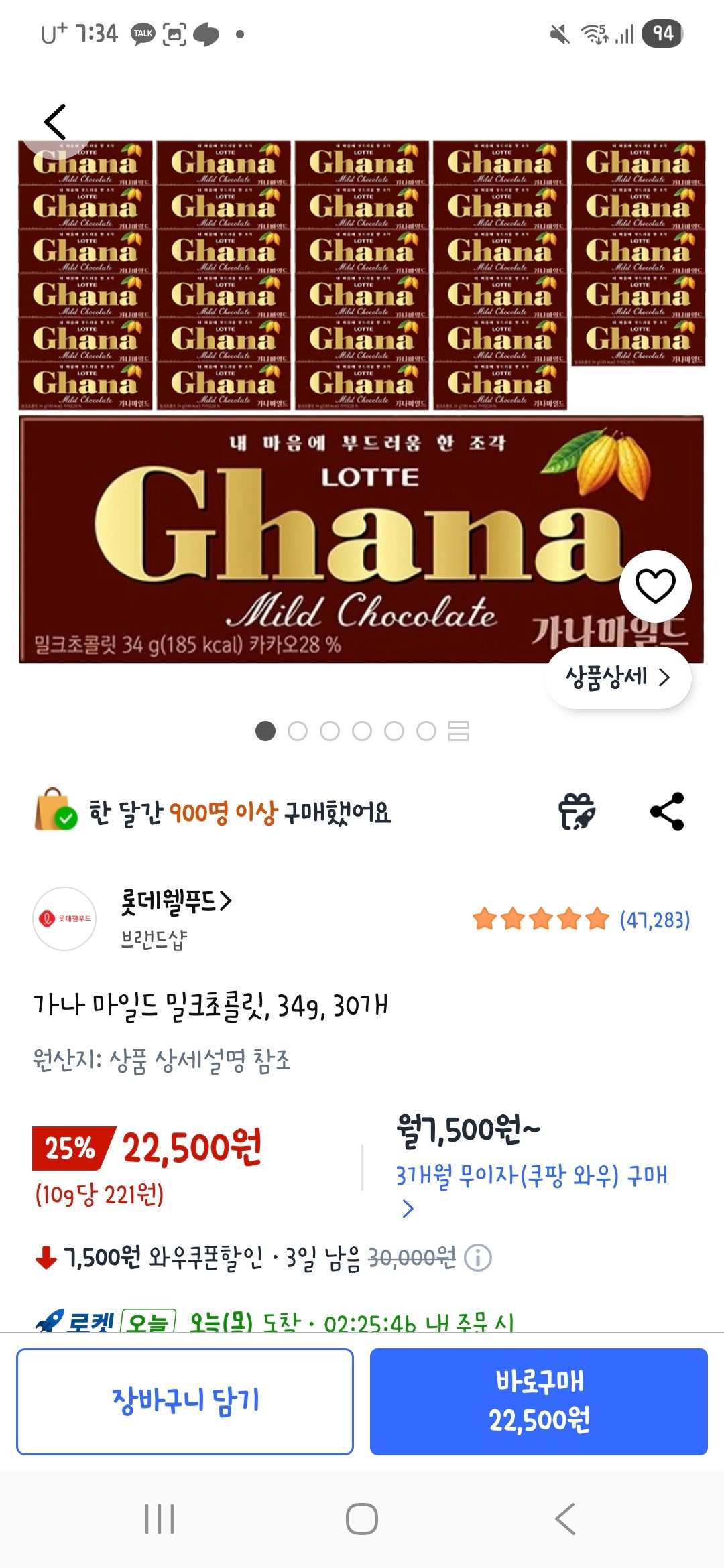This screenshot has width=724, height=1568.
Task: Expand the 상품상세 product details panel
Action: point(617,677)
